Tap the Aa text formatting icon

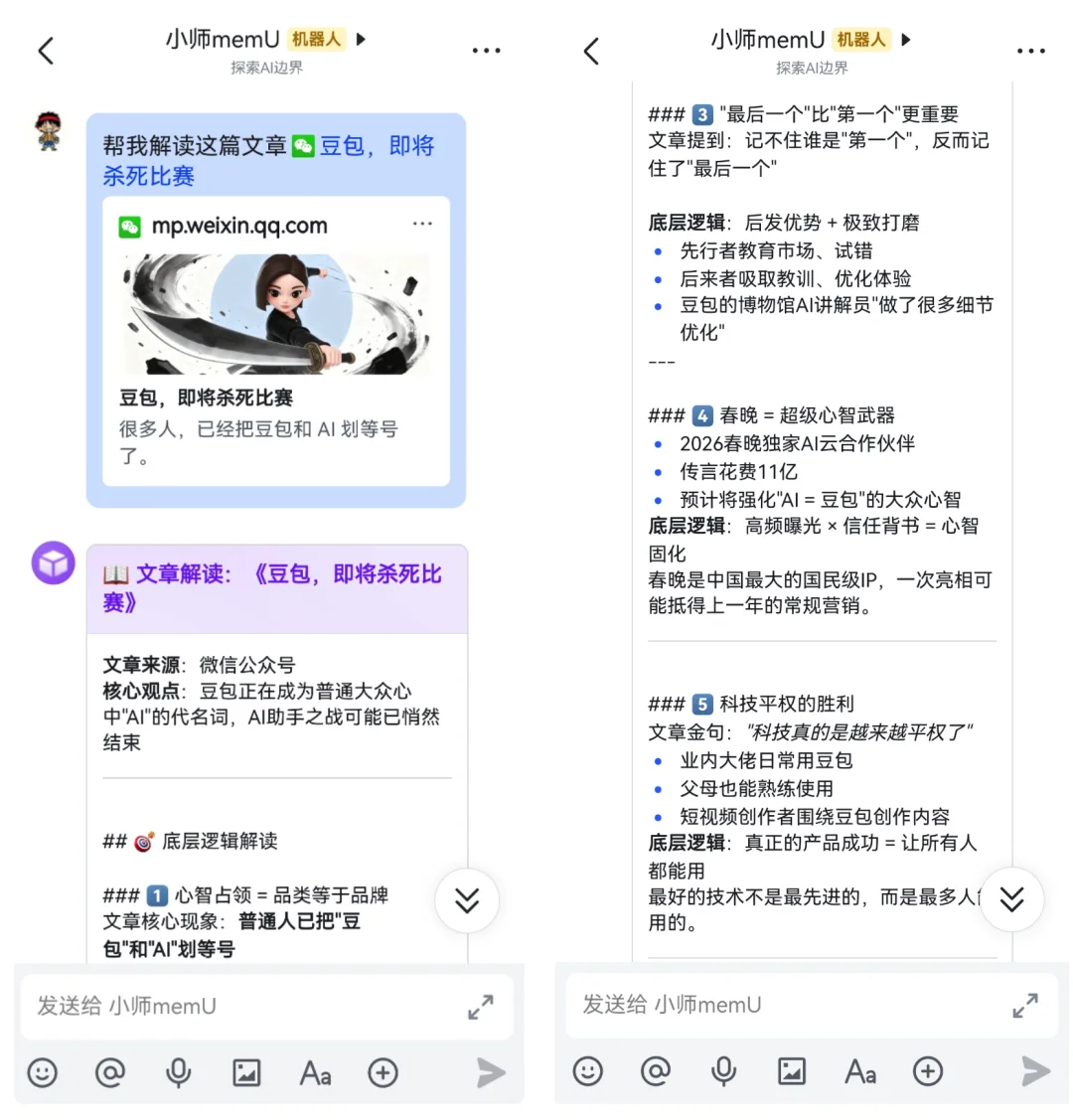314,1073
